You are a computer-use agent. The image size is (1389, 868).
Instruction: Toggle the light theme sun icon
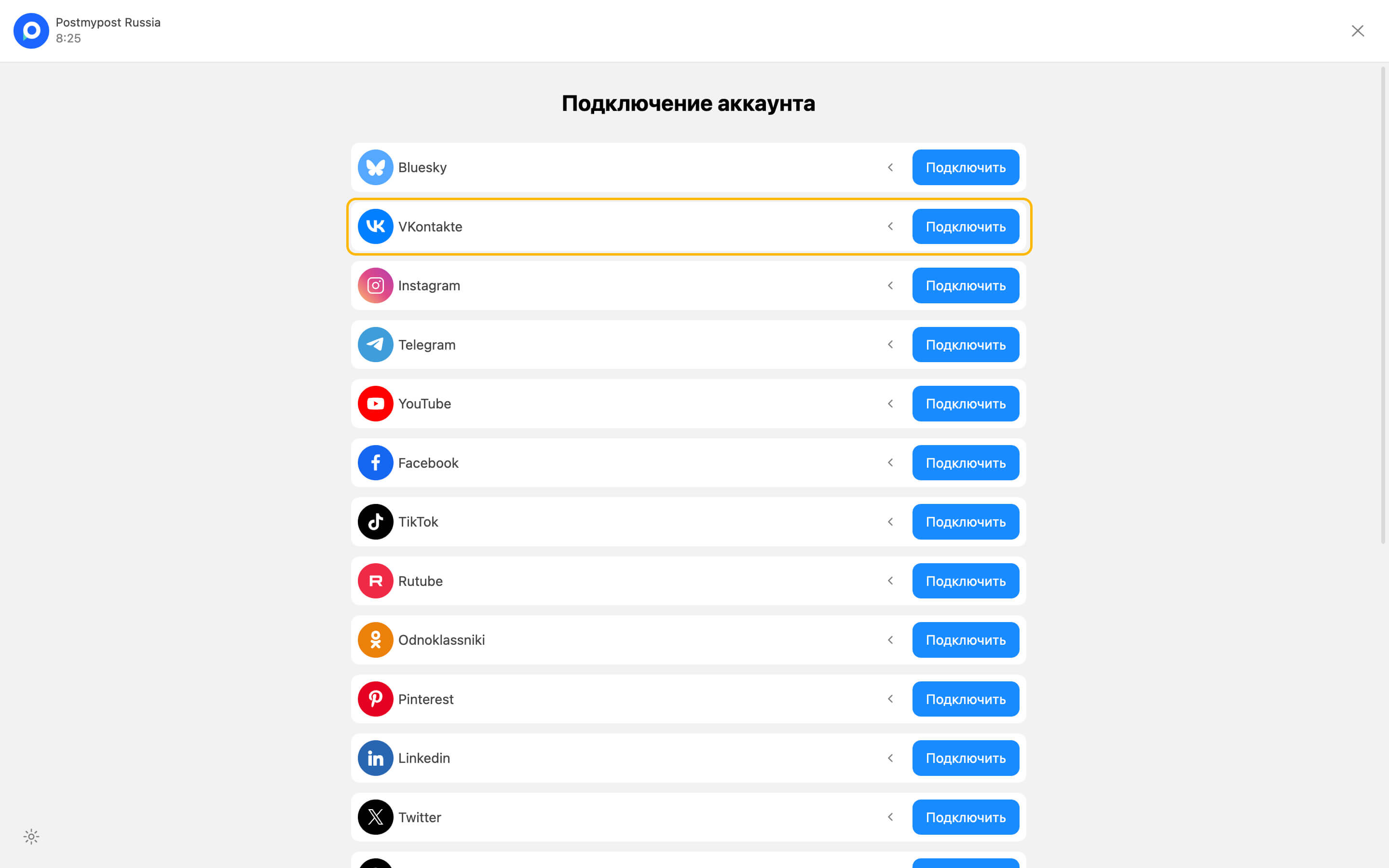click(31, 837)
